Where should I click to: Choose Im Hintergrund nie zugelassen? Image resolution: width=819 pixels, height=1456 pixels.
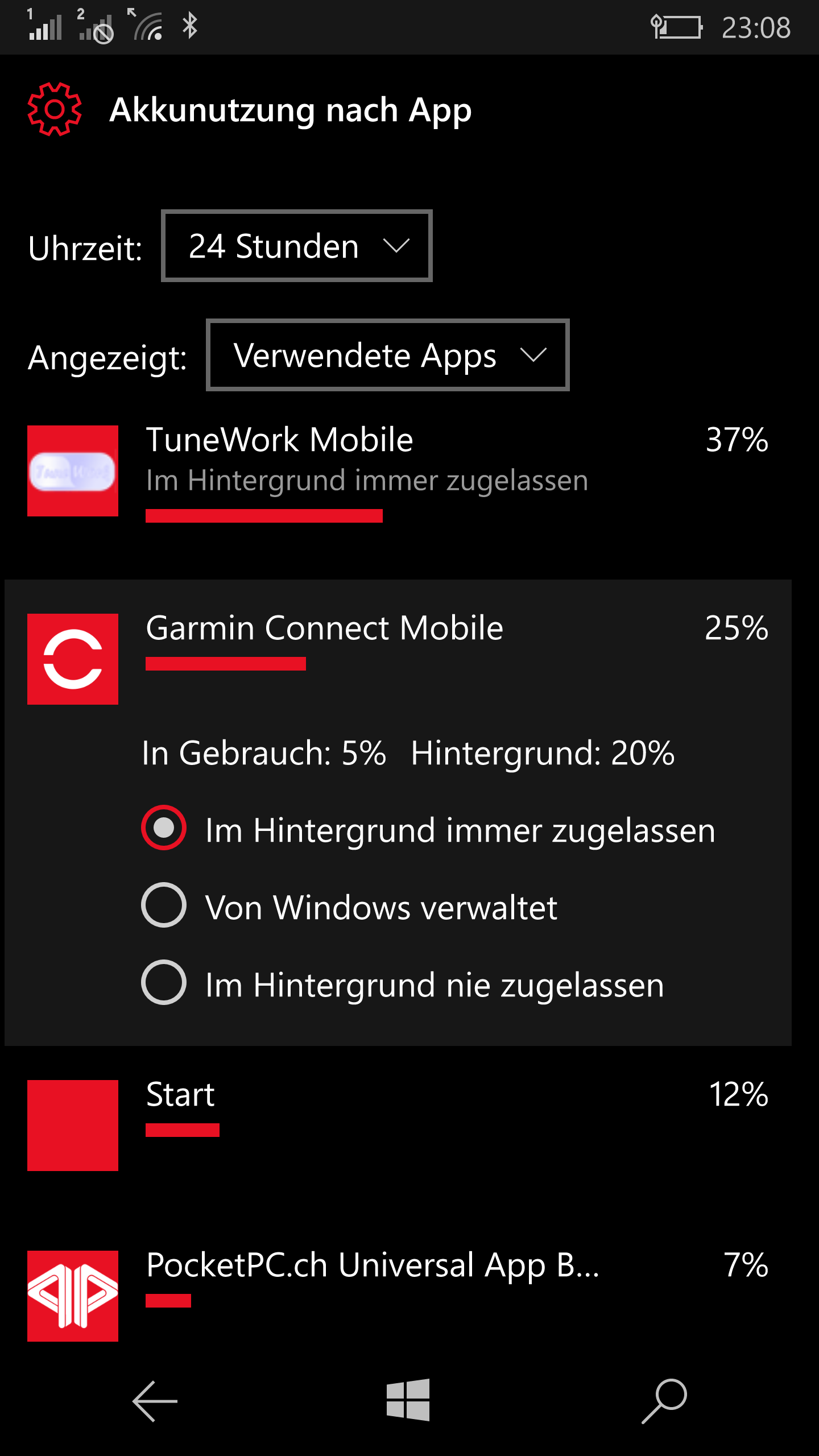click(x=403, y=984)
